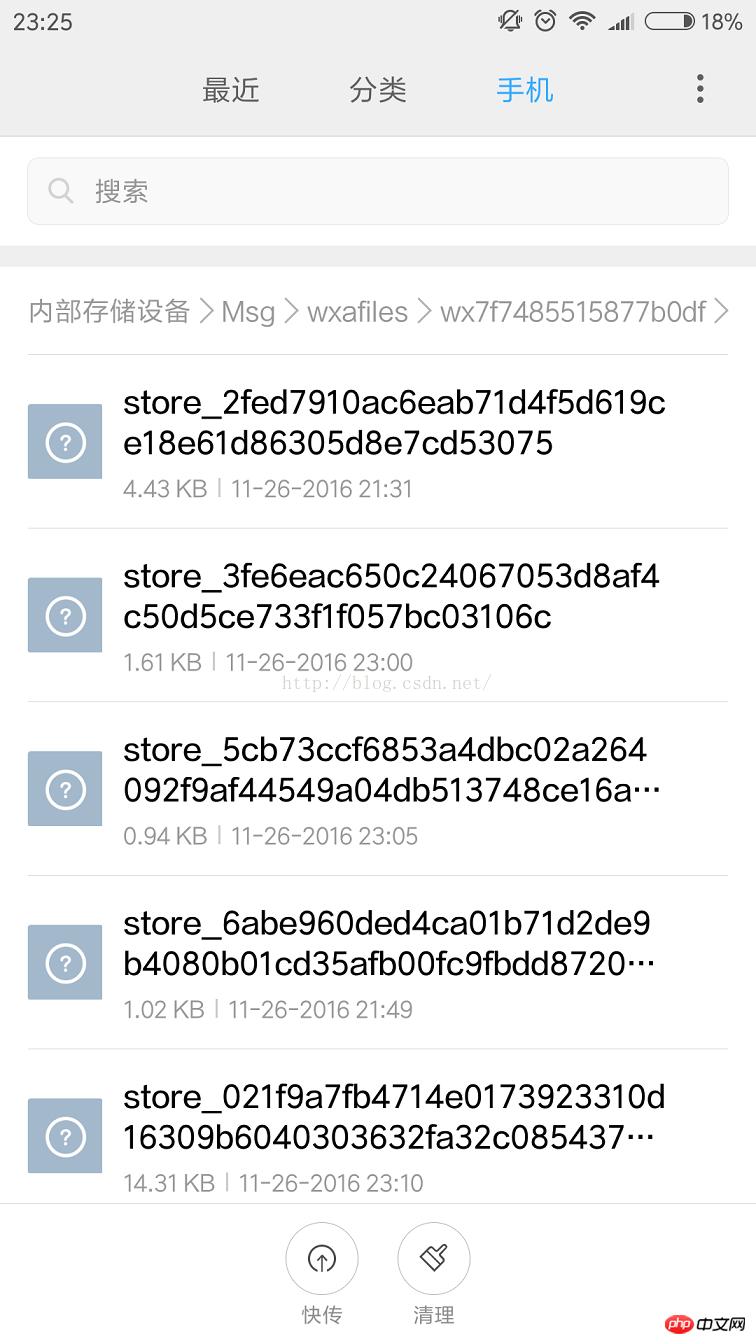Switch to the 分类 tab
This screenshot has width=756, height=1344.
click(x=378, y=90)
